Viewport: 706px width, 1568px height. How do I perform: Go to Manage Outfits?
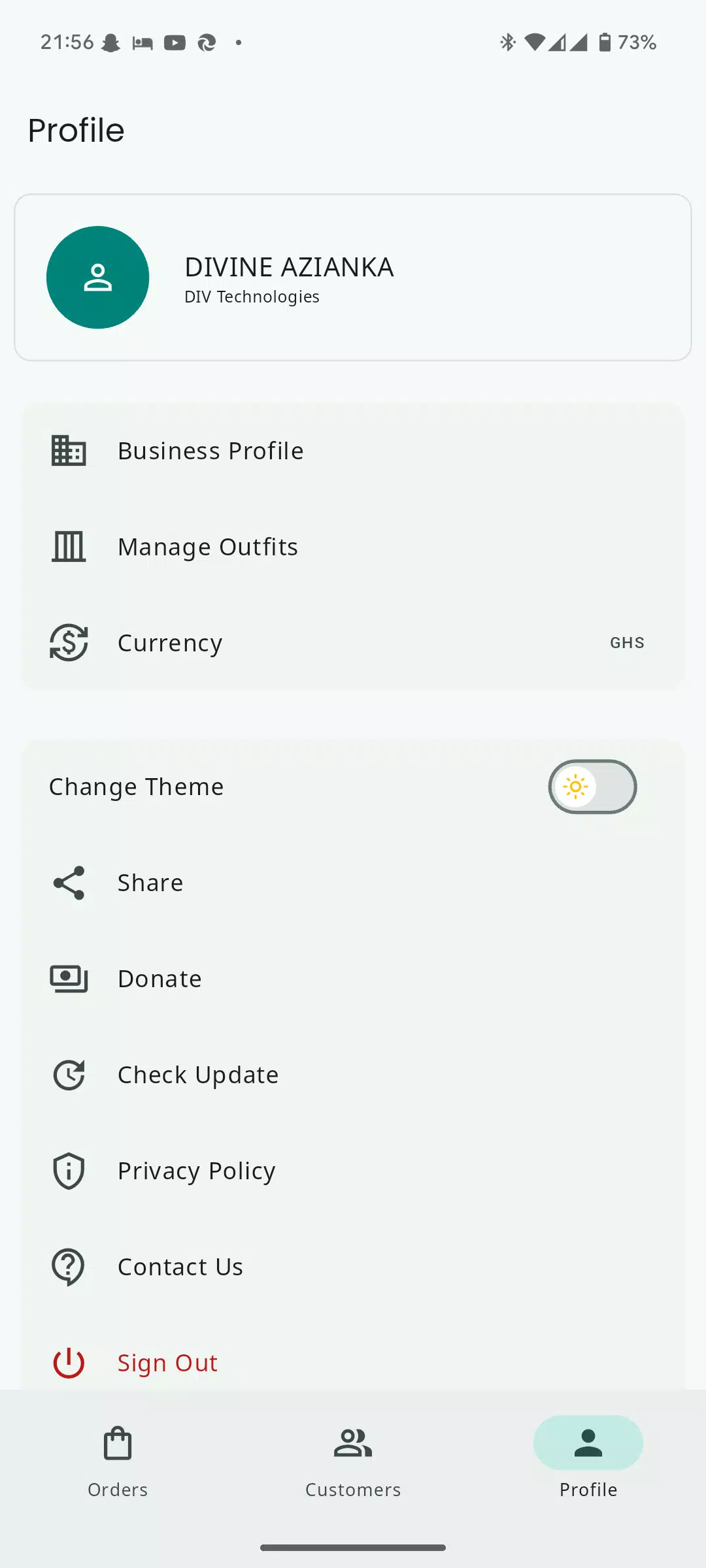(x=353, y=547)
